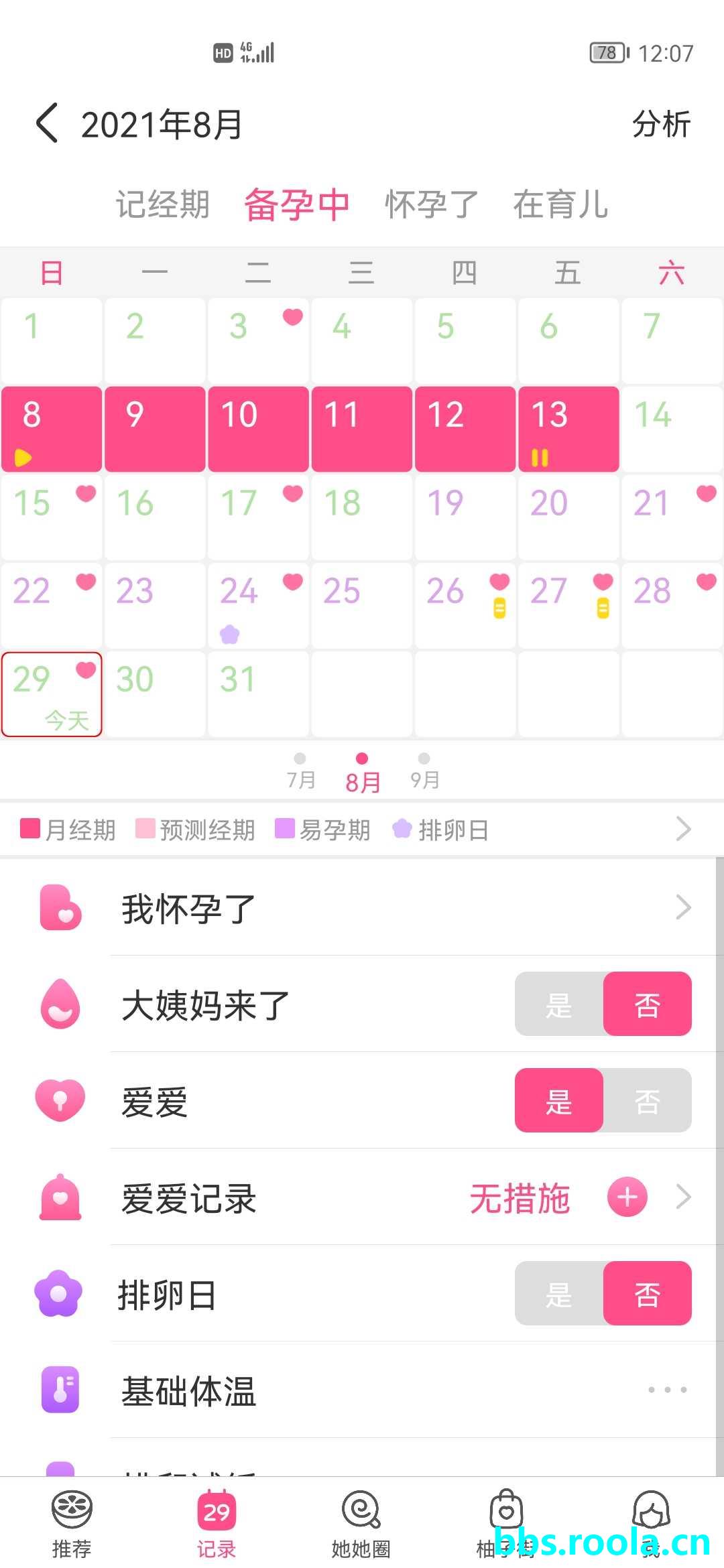
Task: Jump to the 7月 calendar page
Action: point(300,771)
